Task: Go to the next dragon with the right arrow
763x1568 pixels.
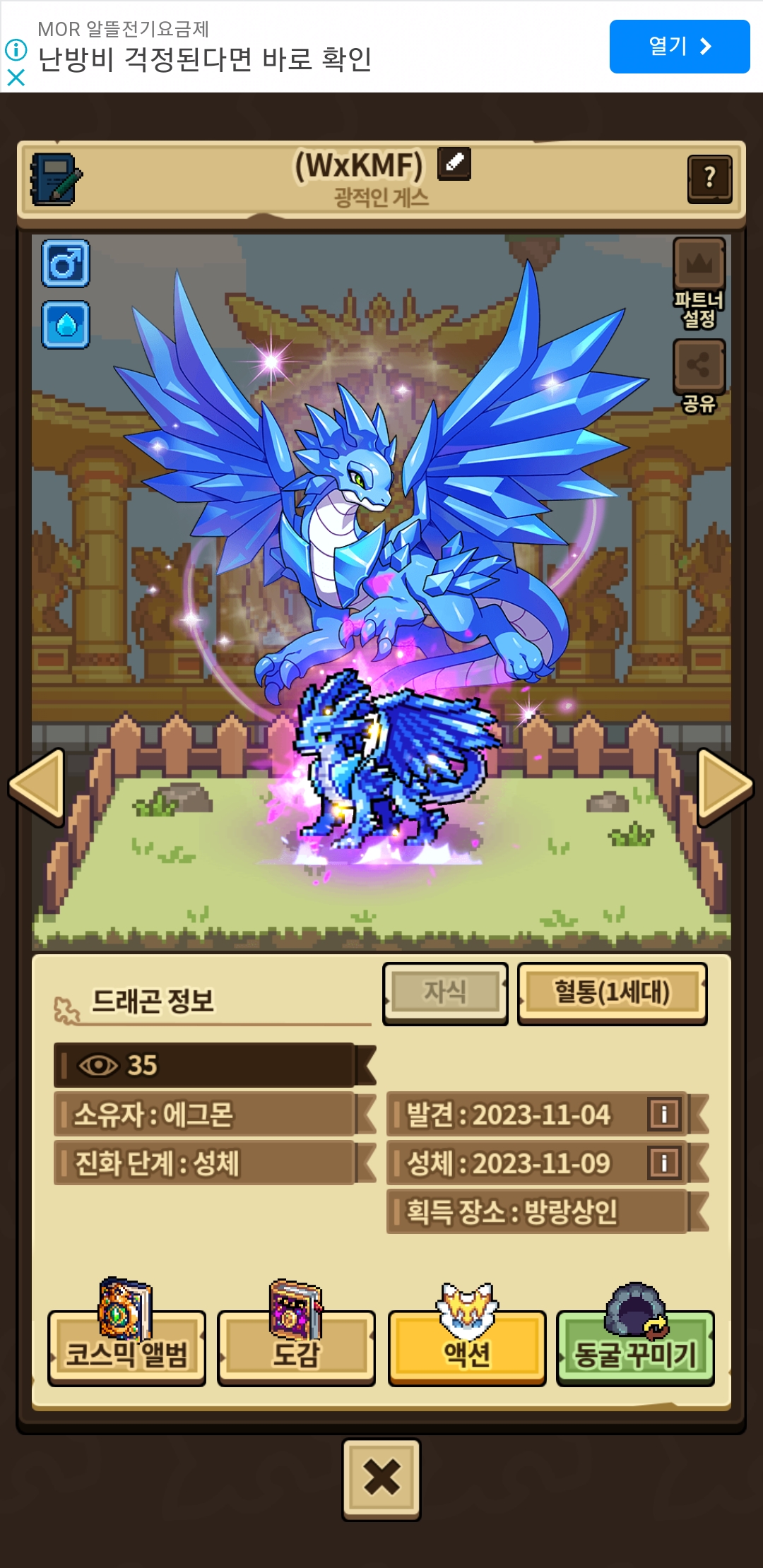Action: coord(725,787)
